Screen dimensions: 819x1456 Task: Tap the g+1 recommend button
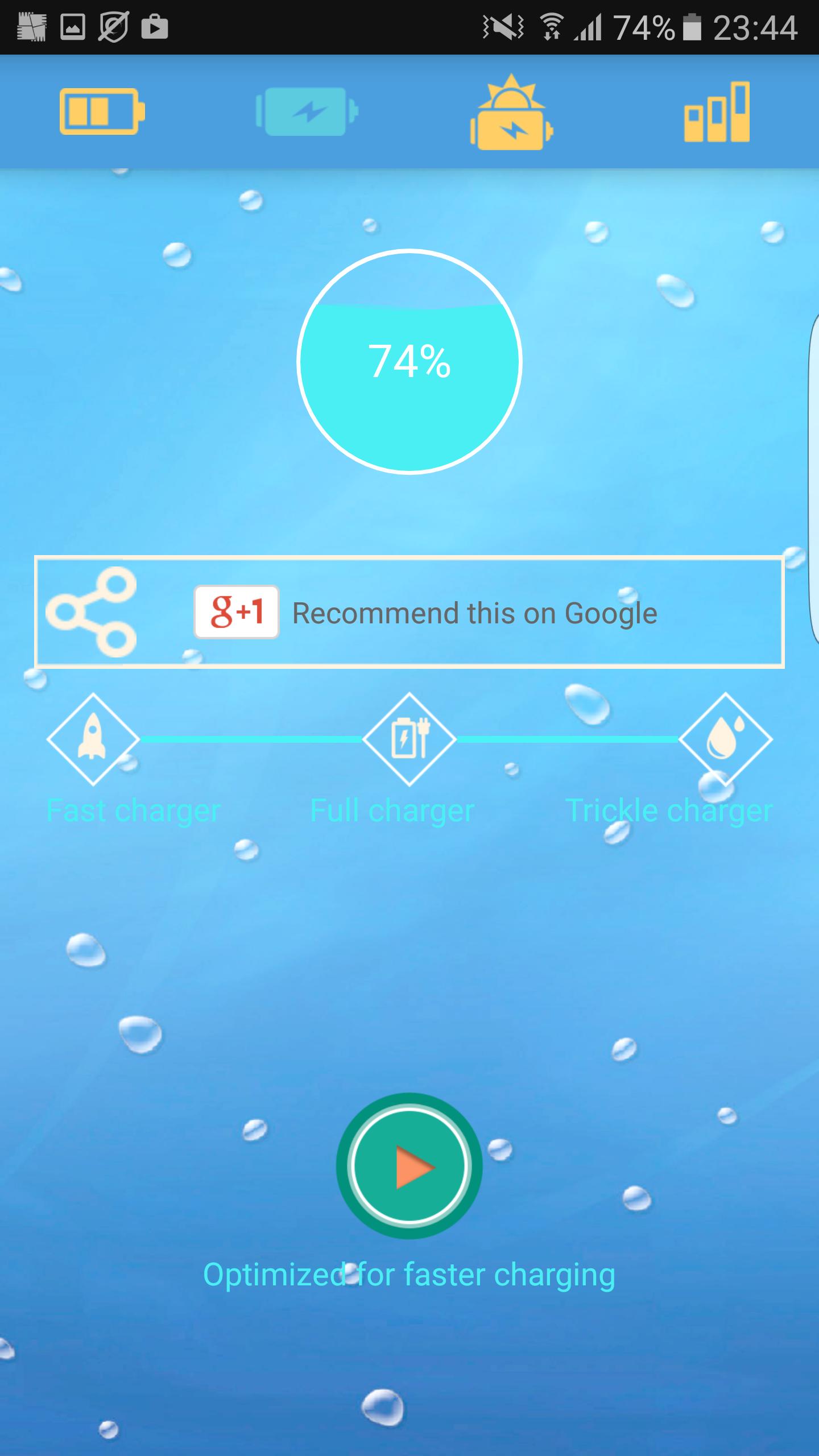point(236,612)
